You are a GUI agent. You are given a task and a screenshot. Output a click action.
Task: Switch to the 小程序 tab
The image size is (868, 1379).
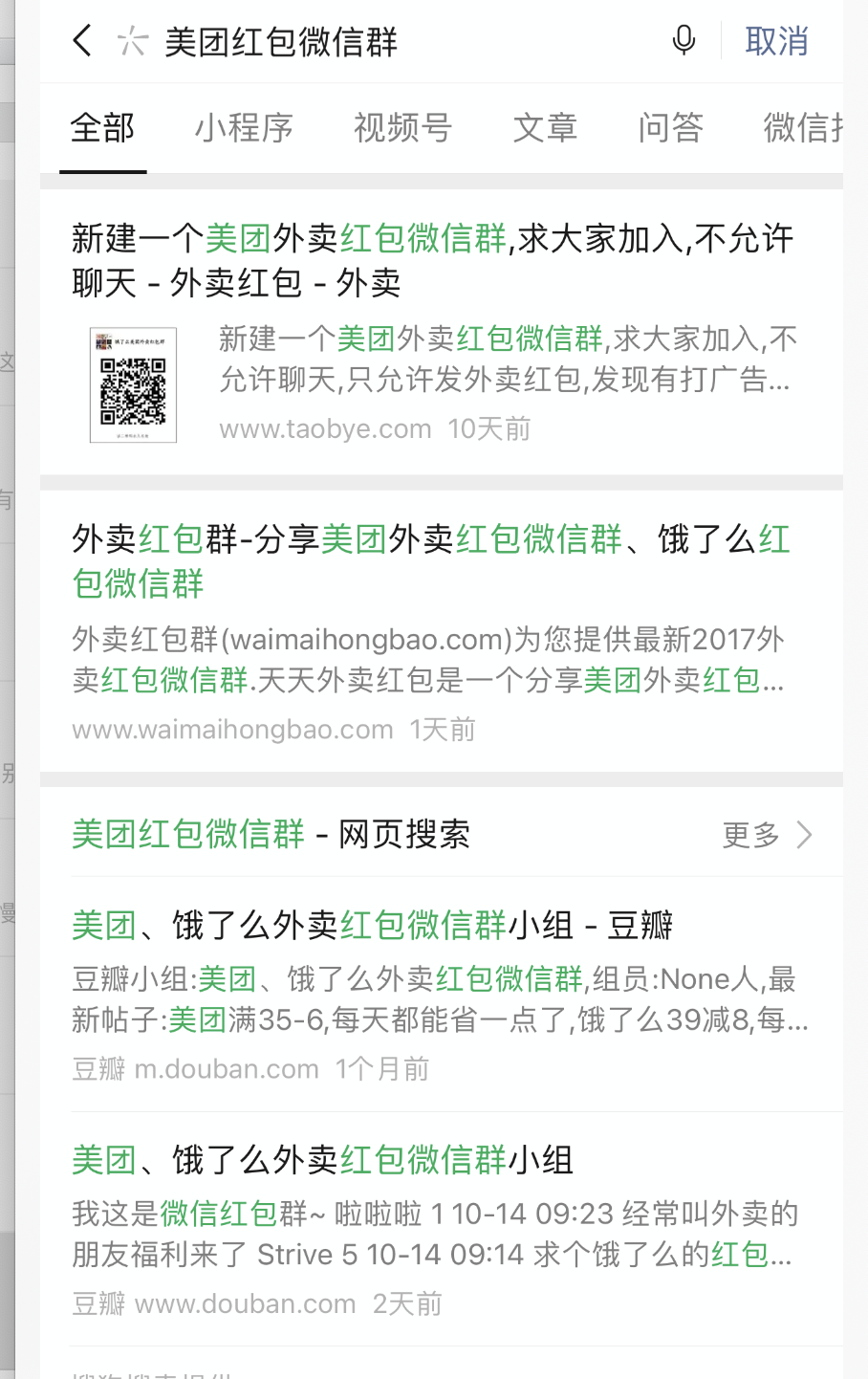pos(244,127)
